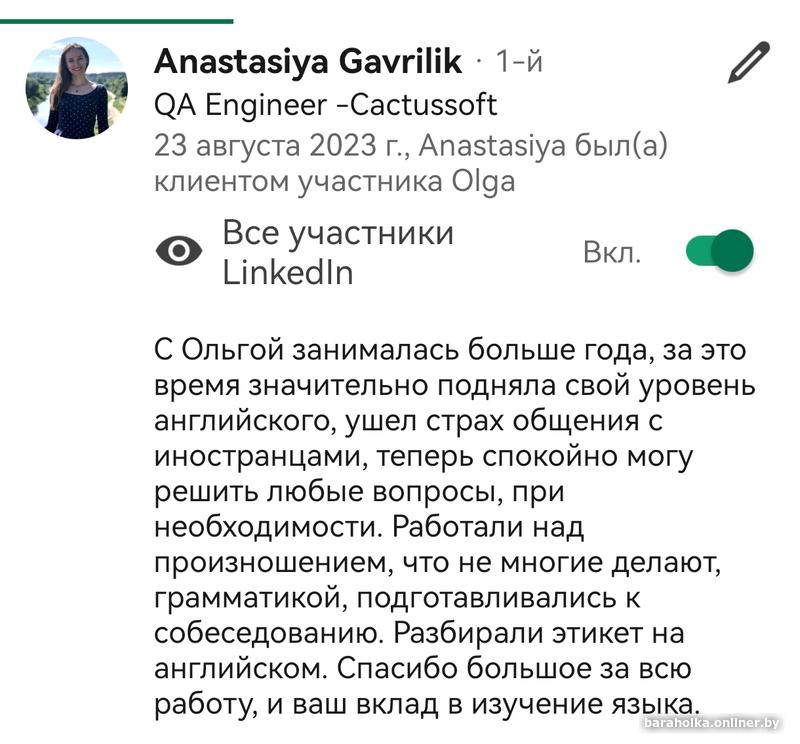View Anastasiya Gavrilik's profile by name
This screenshot has width=800, height=744.
coord(308,62)
